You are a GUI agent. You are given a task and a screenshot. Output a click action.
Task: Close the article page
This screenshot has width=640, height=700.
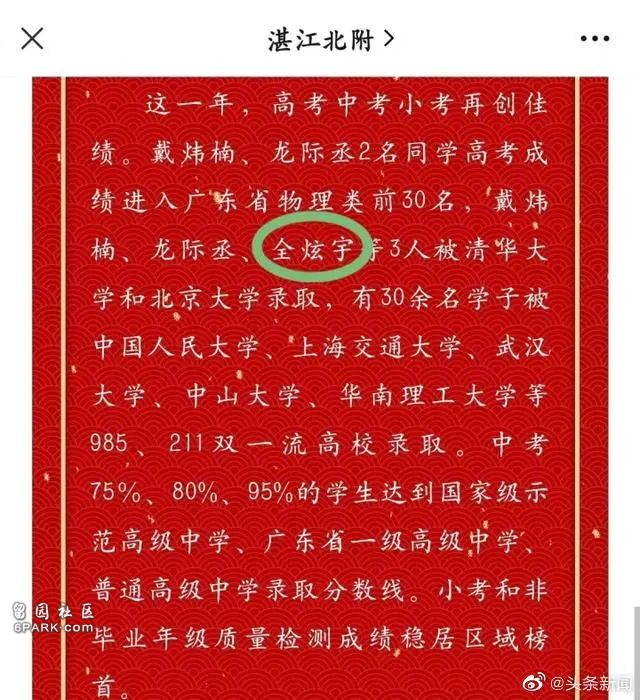[x=32, y=39]
